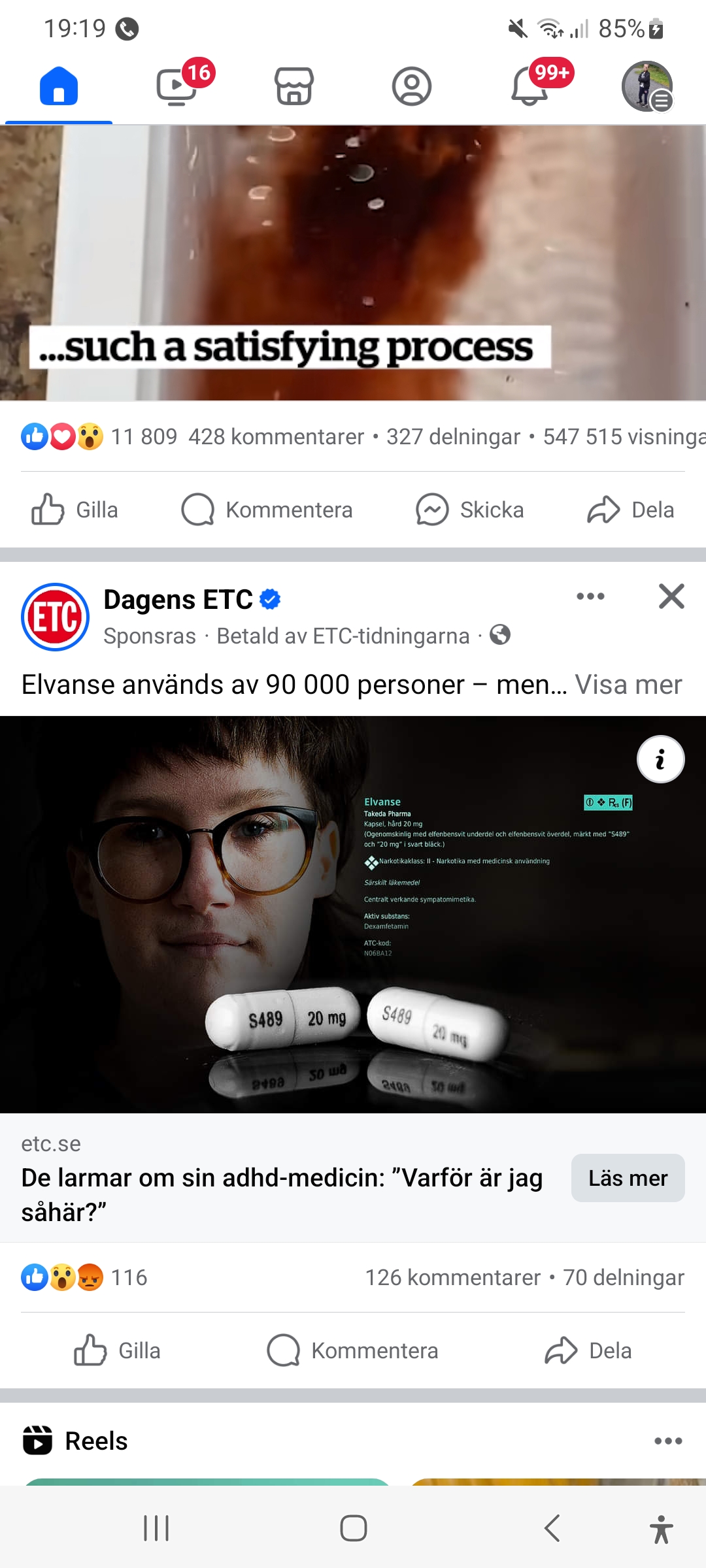Switch to the Marketplace tab
Screen dimensions: 706x1568
point(294,86)
